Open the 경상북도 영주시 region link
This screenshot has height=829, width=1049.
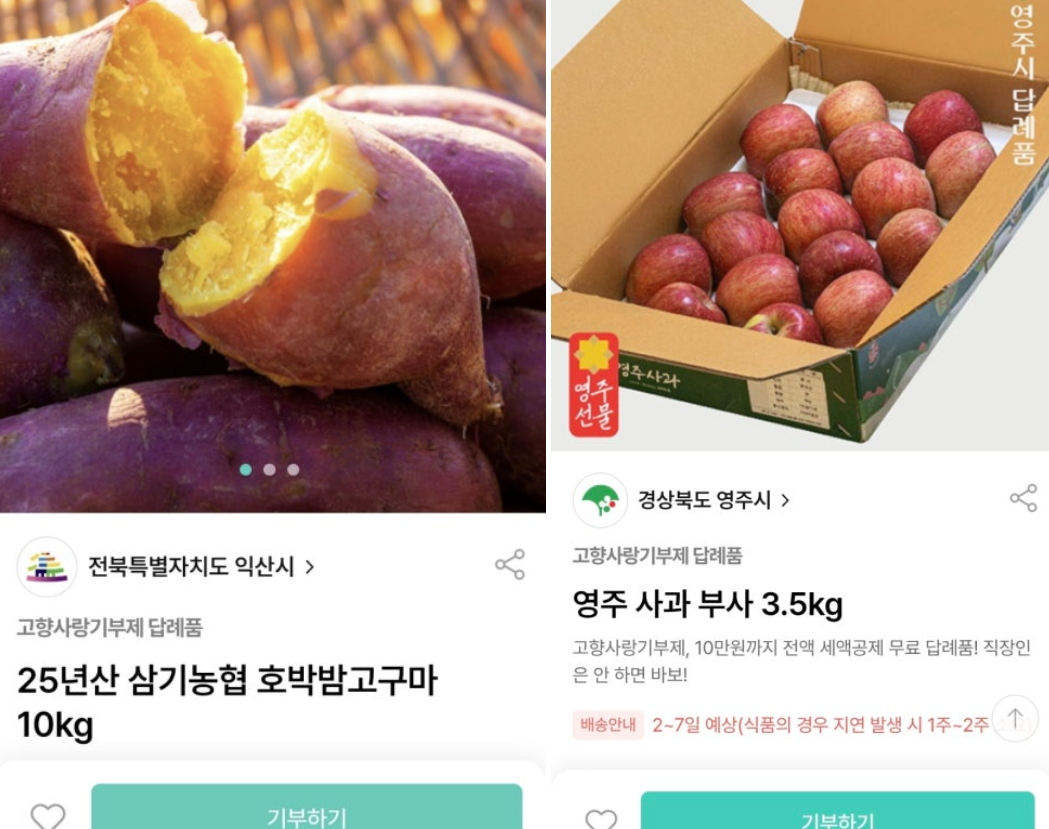point(713,500)
